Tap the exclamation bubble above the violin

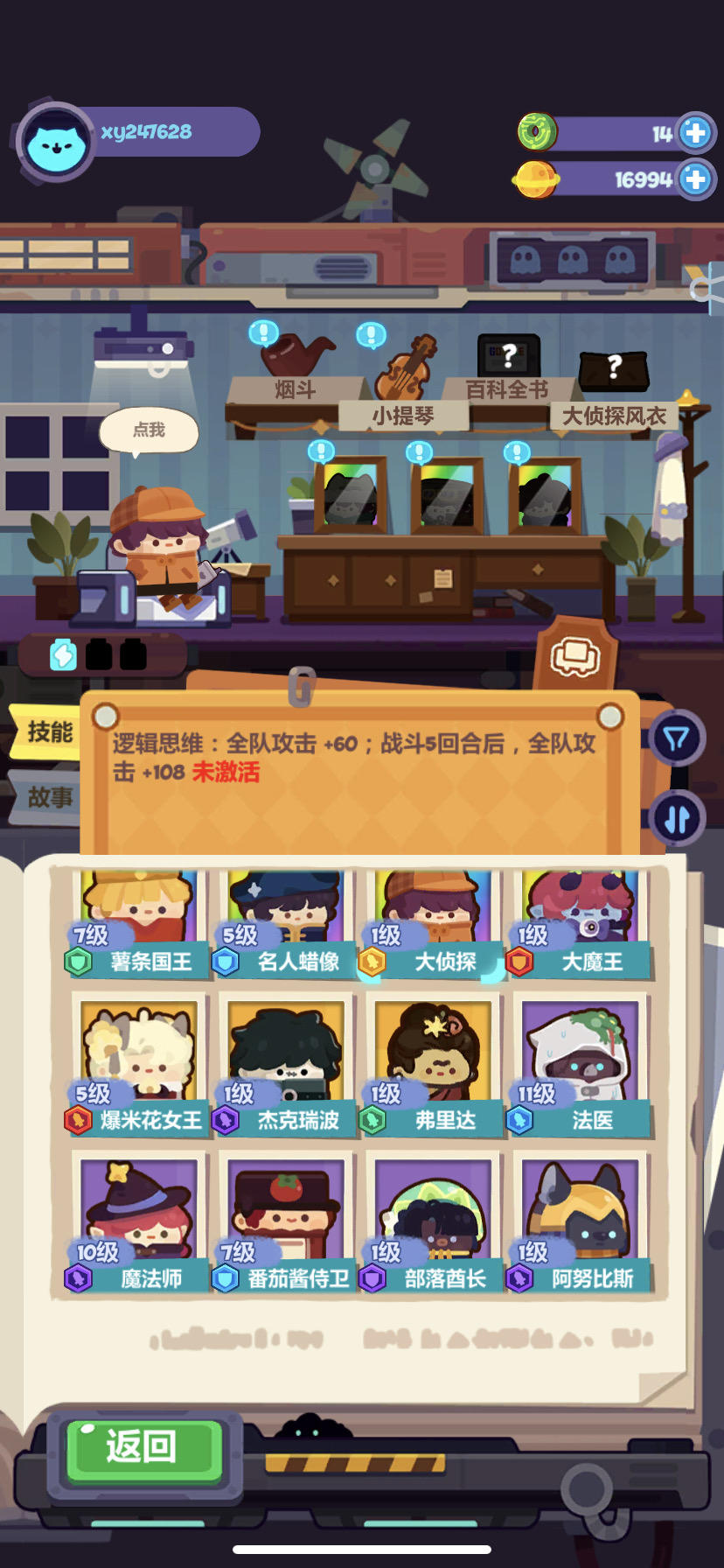click(371, 335)
